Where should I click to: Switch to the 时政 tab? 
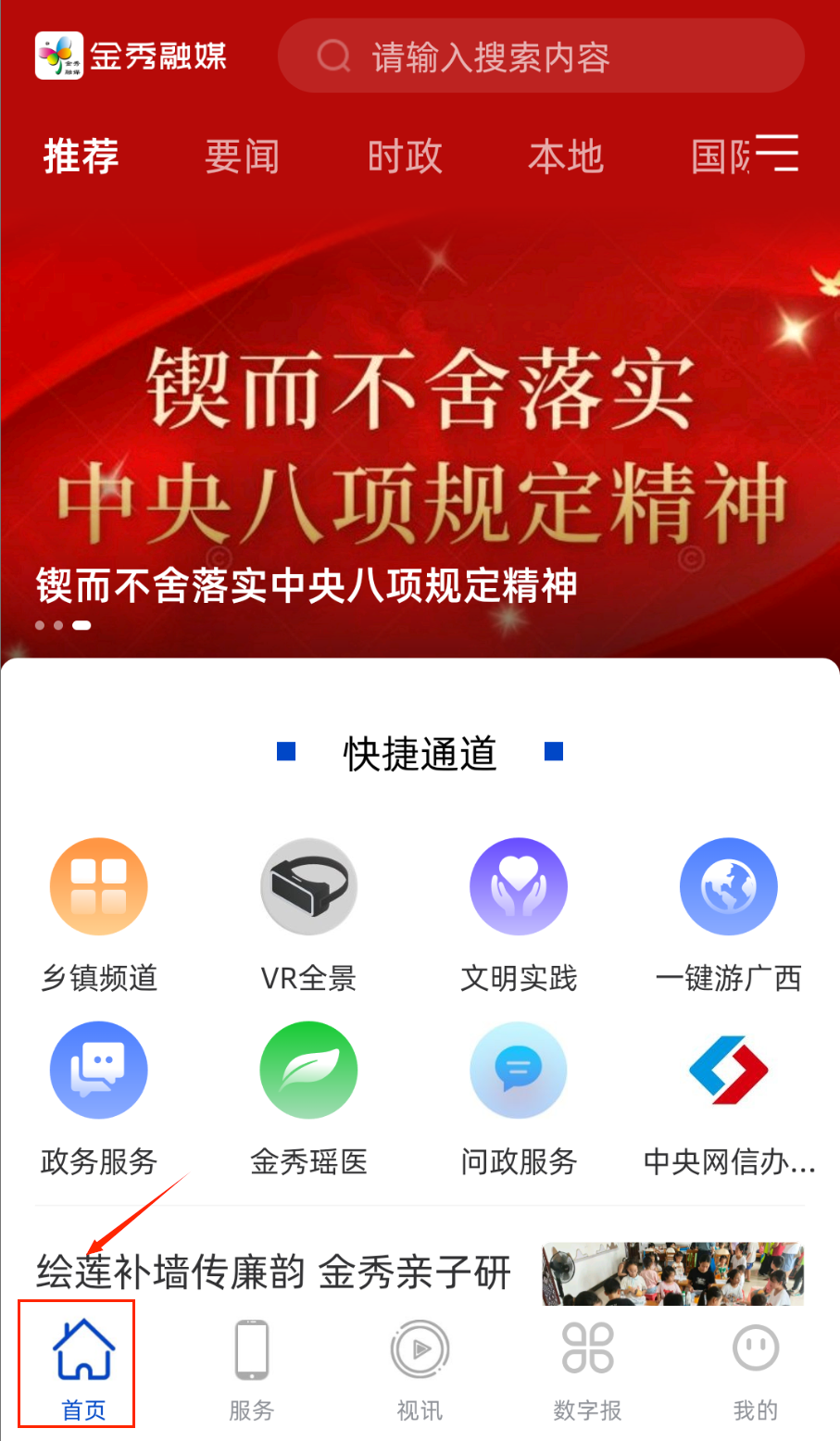[405, 157]
